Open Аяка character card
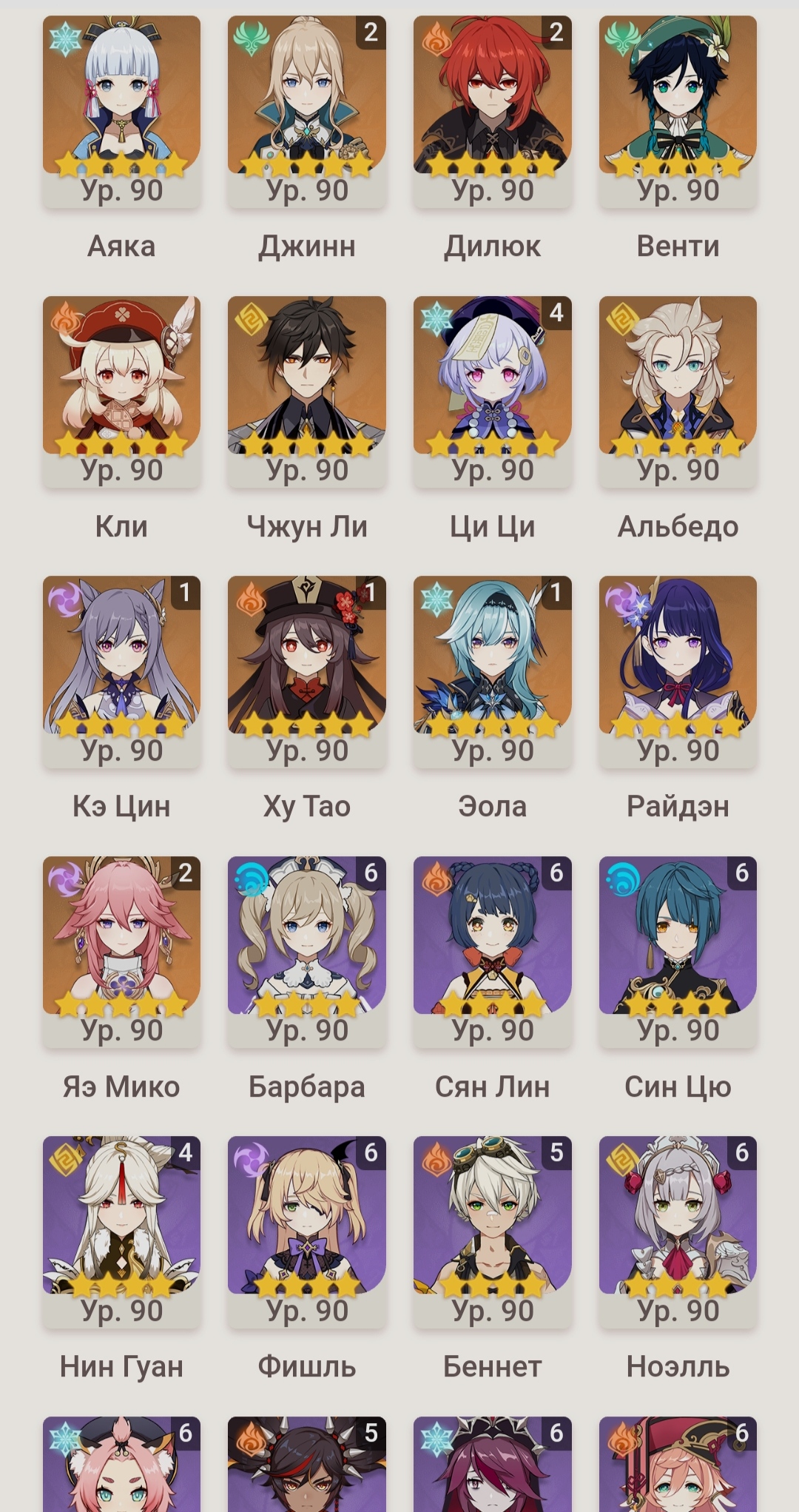The image size is (799, 1512). pos(121,111)
